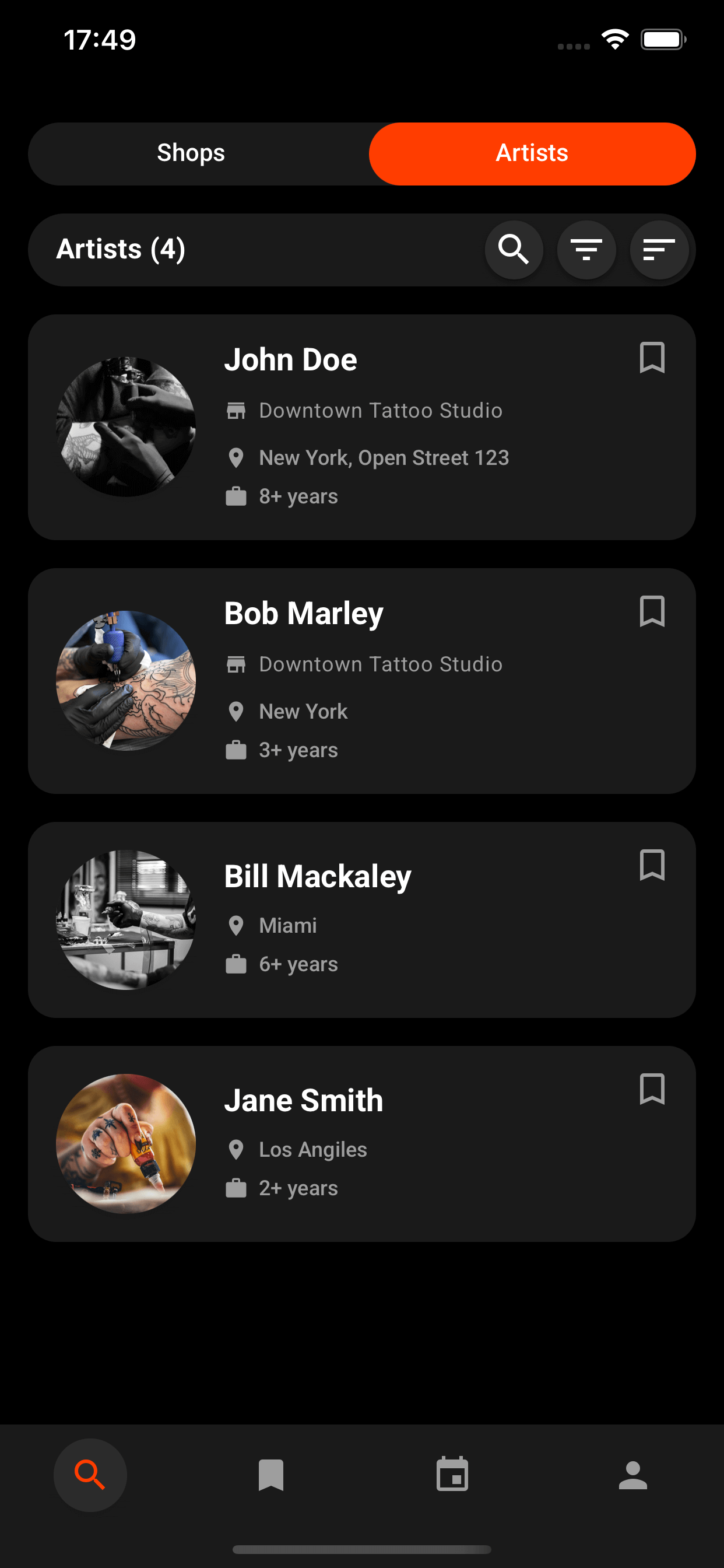Open the filter icon in the Artists header
724x1568 pixels.
[586, 250]
